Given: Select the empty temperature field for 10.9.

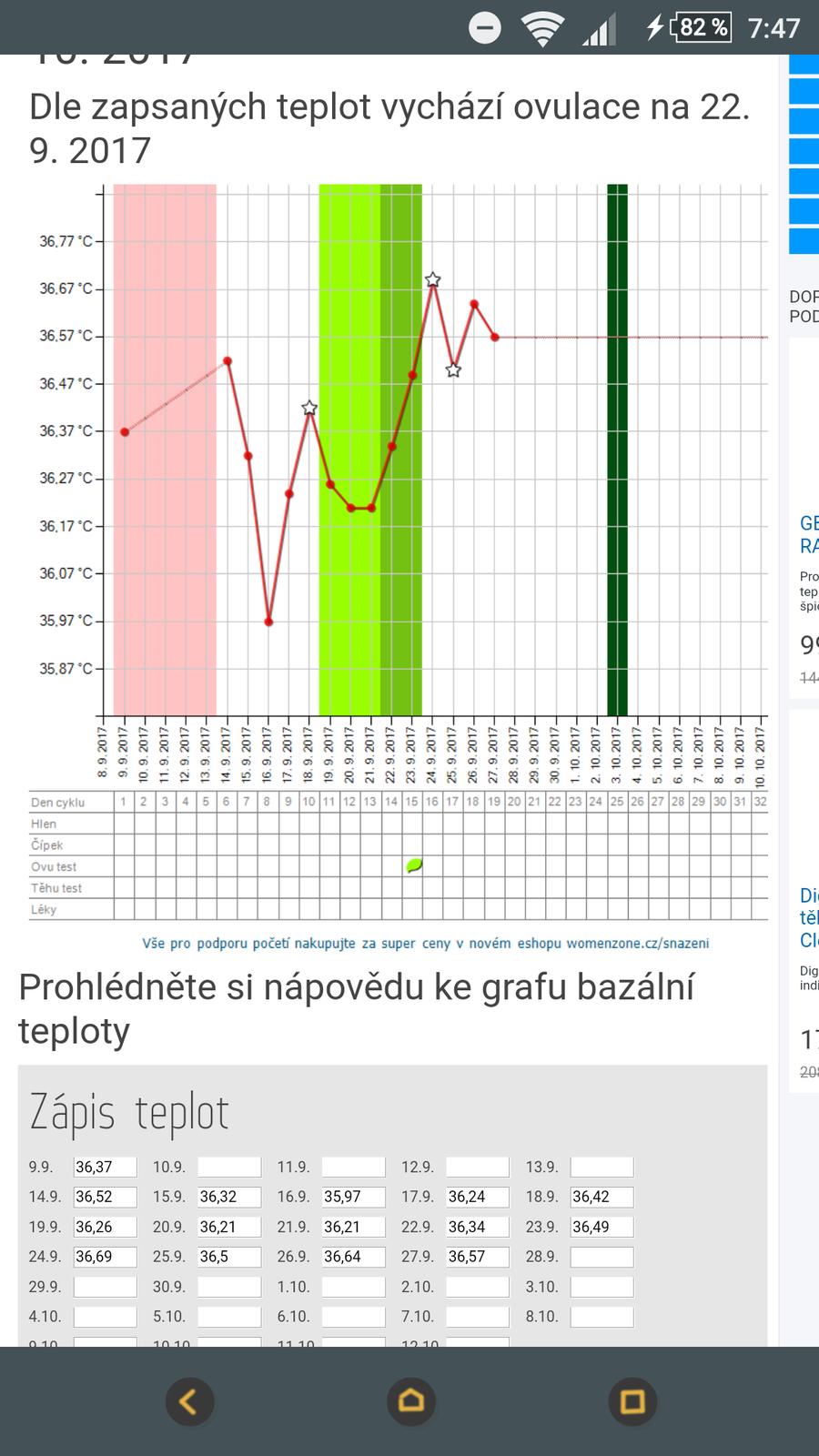Looking at the screenshot, I should pyautogui.click(x=229, y=1167).
